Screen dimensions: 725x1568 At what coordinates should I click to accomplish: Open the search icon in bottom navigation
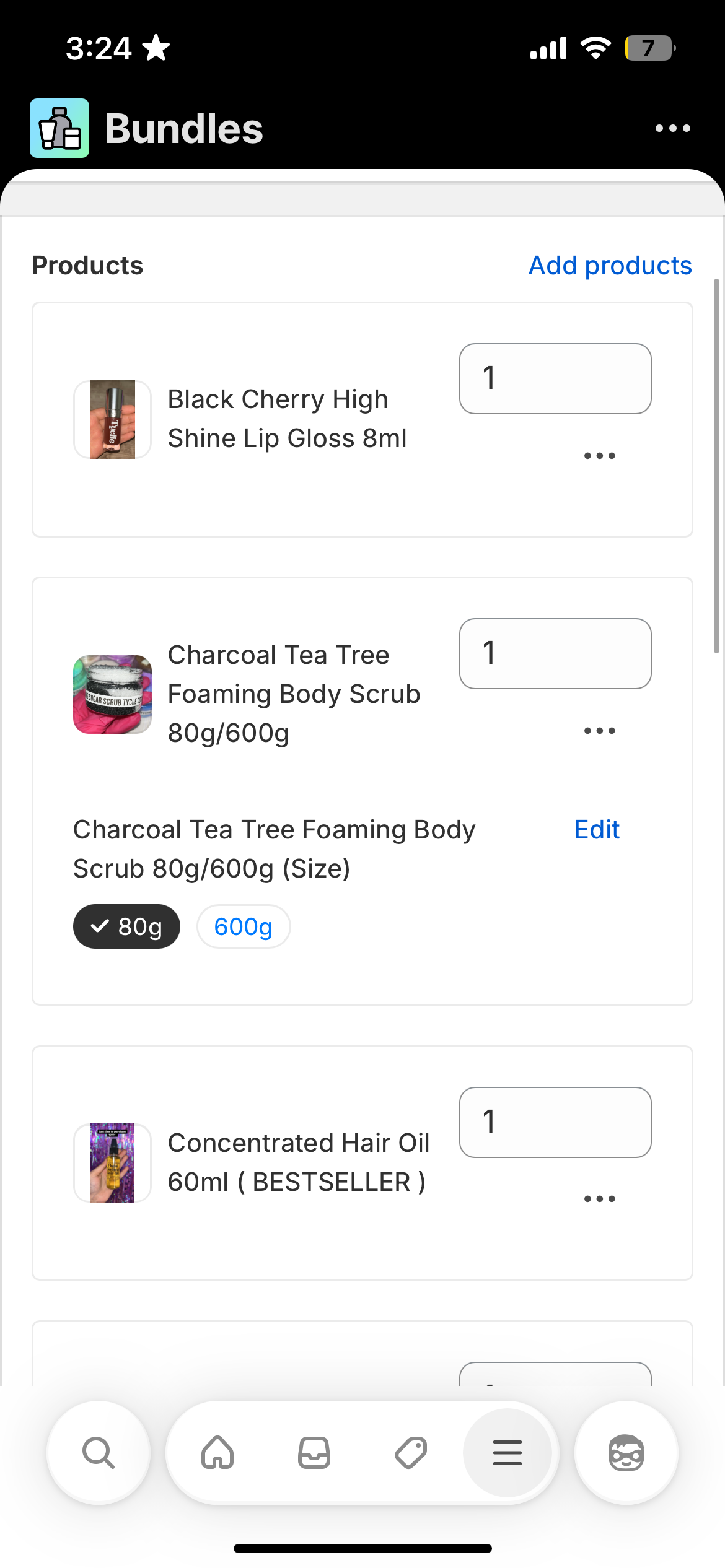[97, 1453]
